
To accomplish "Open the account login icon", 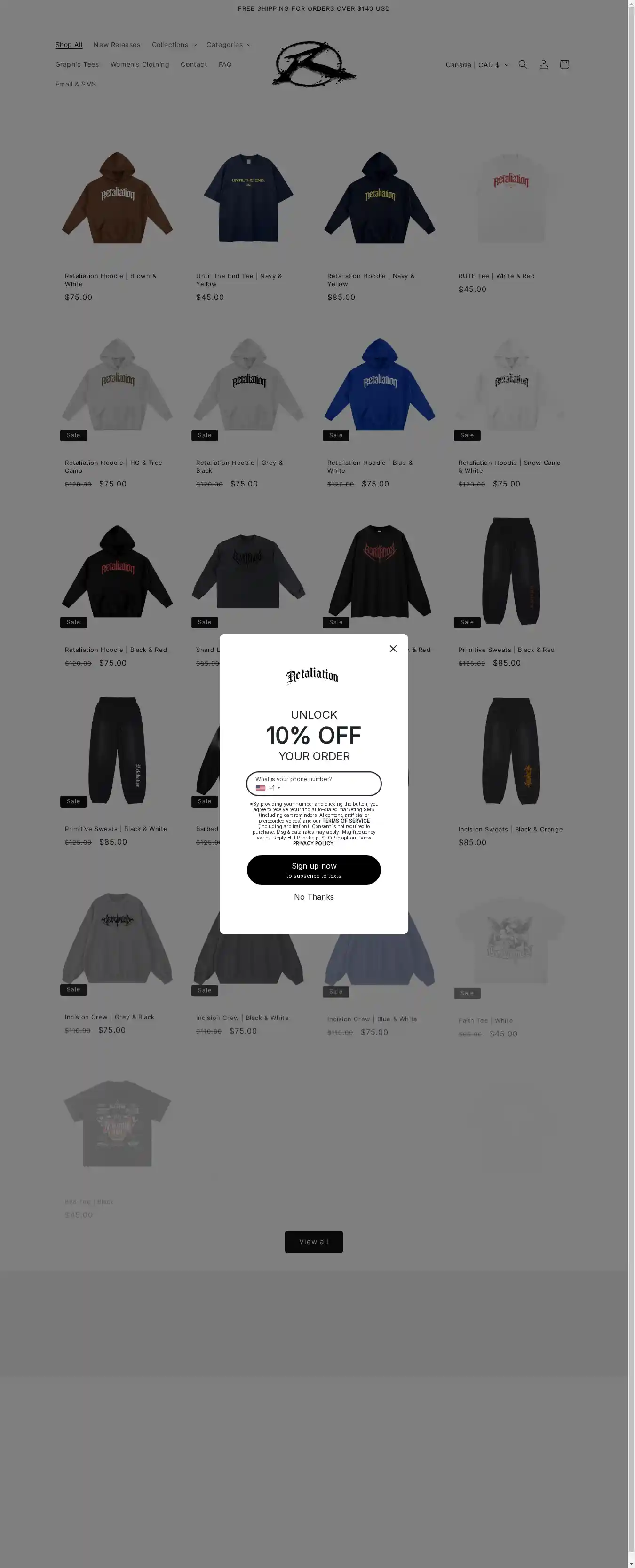I will (544, 64).
